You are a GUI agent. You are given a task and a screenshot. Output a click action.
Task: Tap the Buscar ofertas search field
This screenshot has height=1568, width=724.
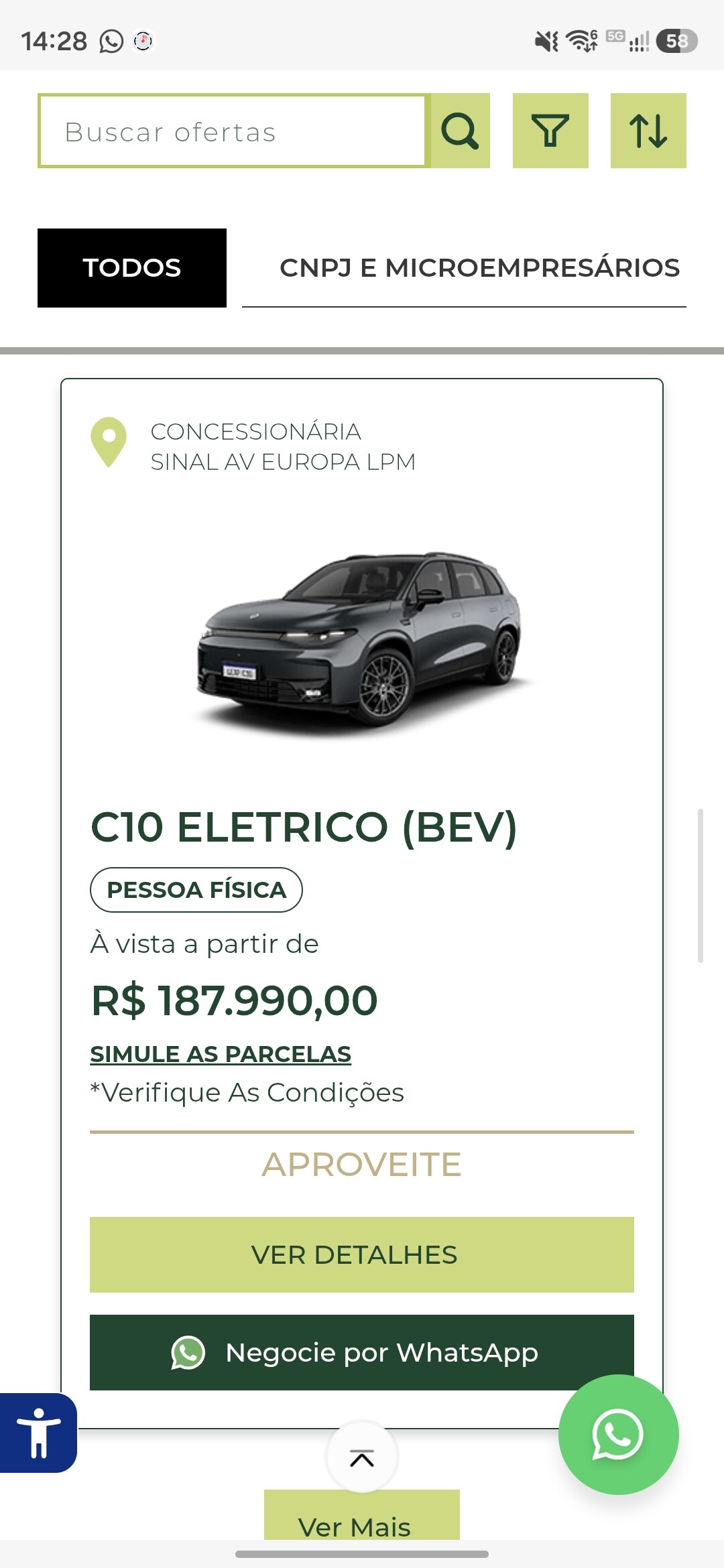(232, 131)
